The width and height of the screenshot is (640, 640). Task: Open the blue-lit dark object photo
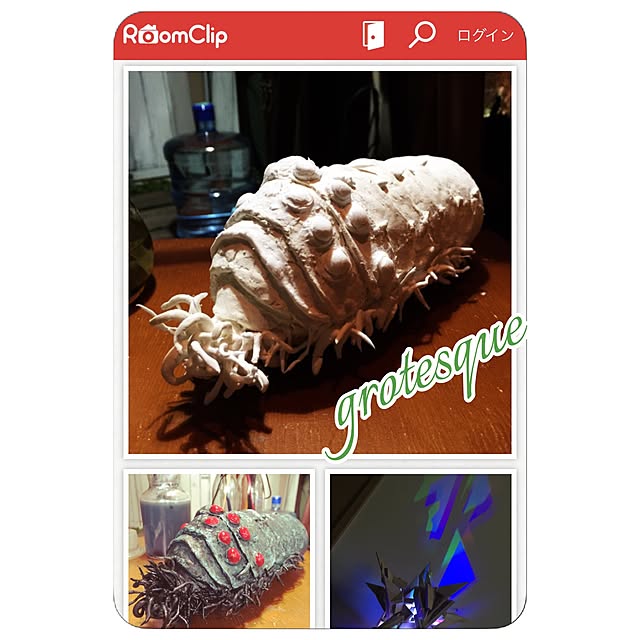tap(420, 550)
